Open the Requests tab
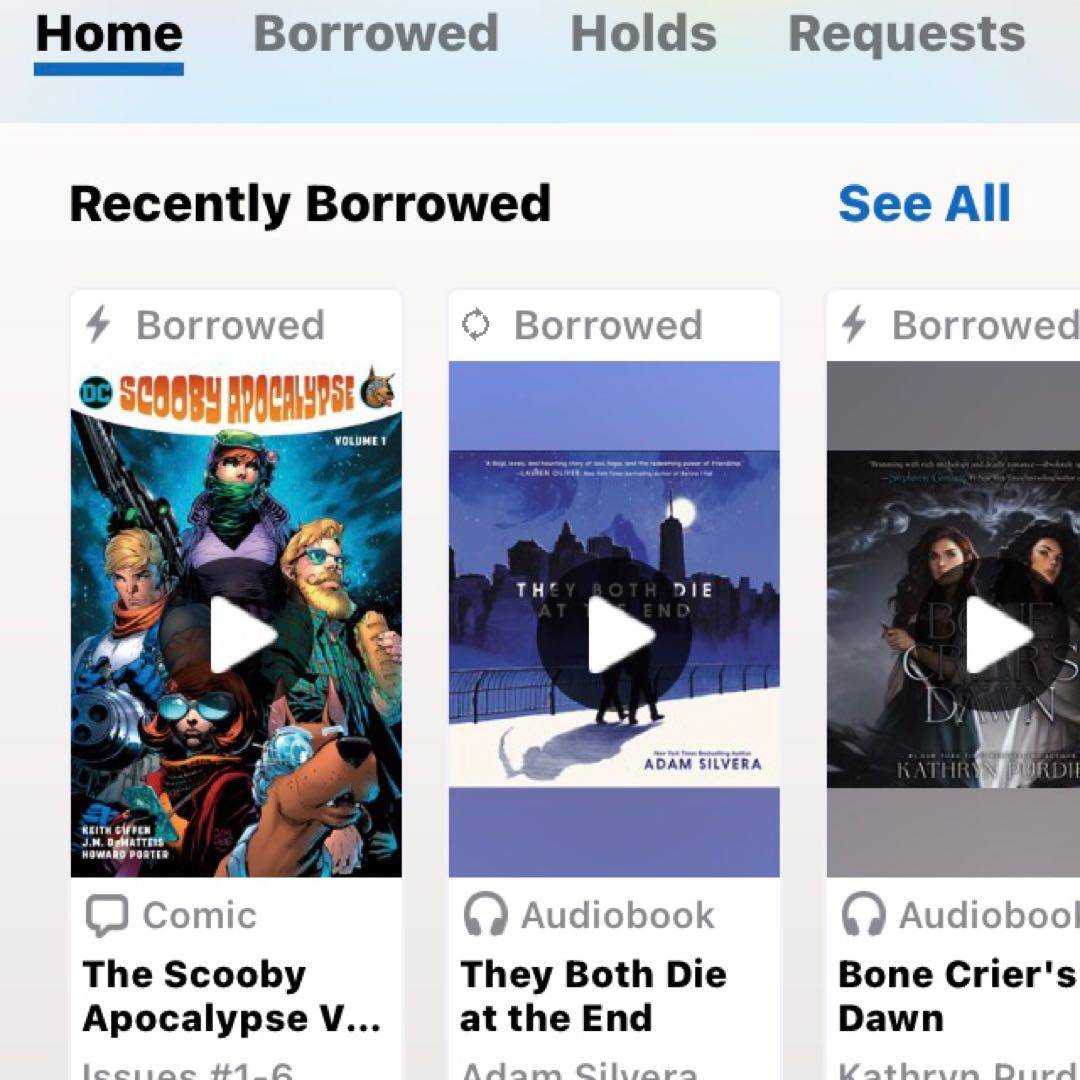This screenshot has width=1080, height=1080. coord(906,34)
